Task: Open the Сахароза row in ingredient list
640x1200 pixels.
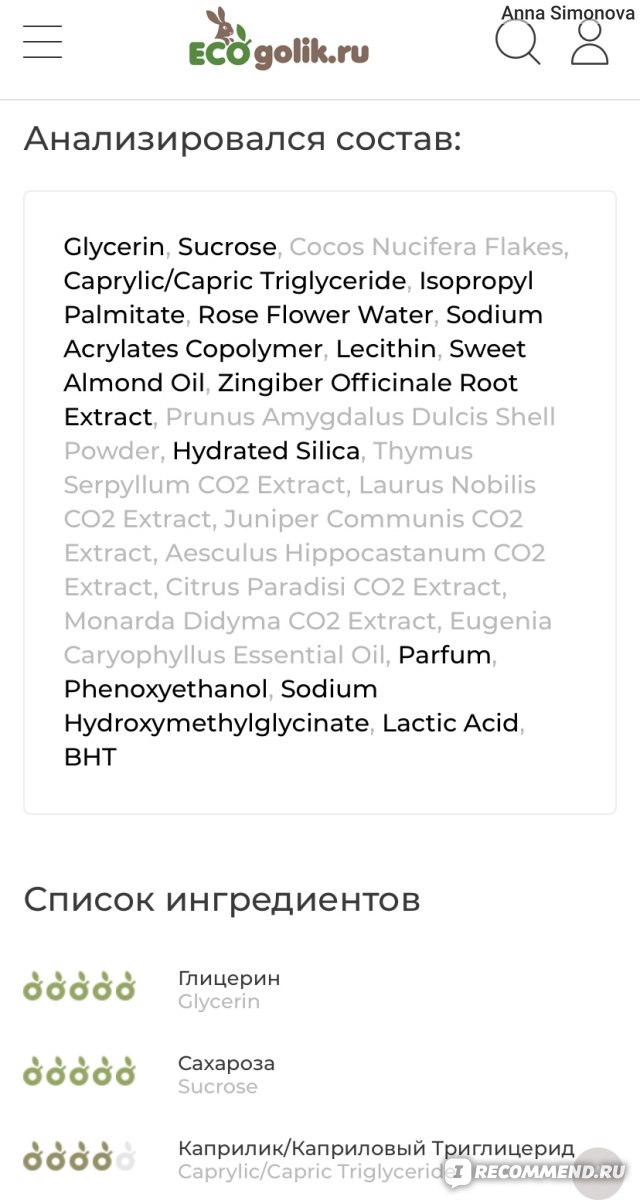Action: pyautogui.click(x=320, y=1074)
